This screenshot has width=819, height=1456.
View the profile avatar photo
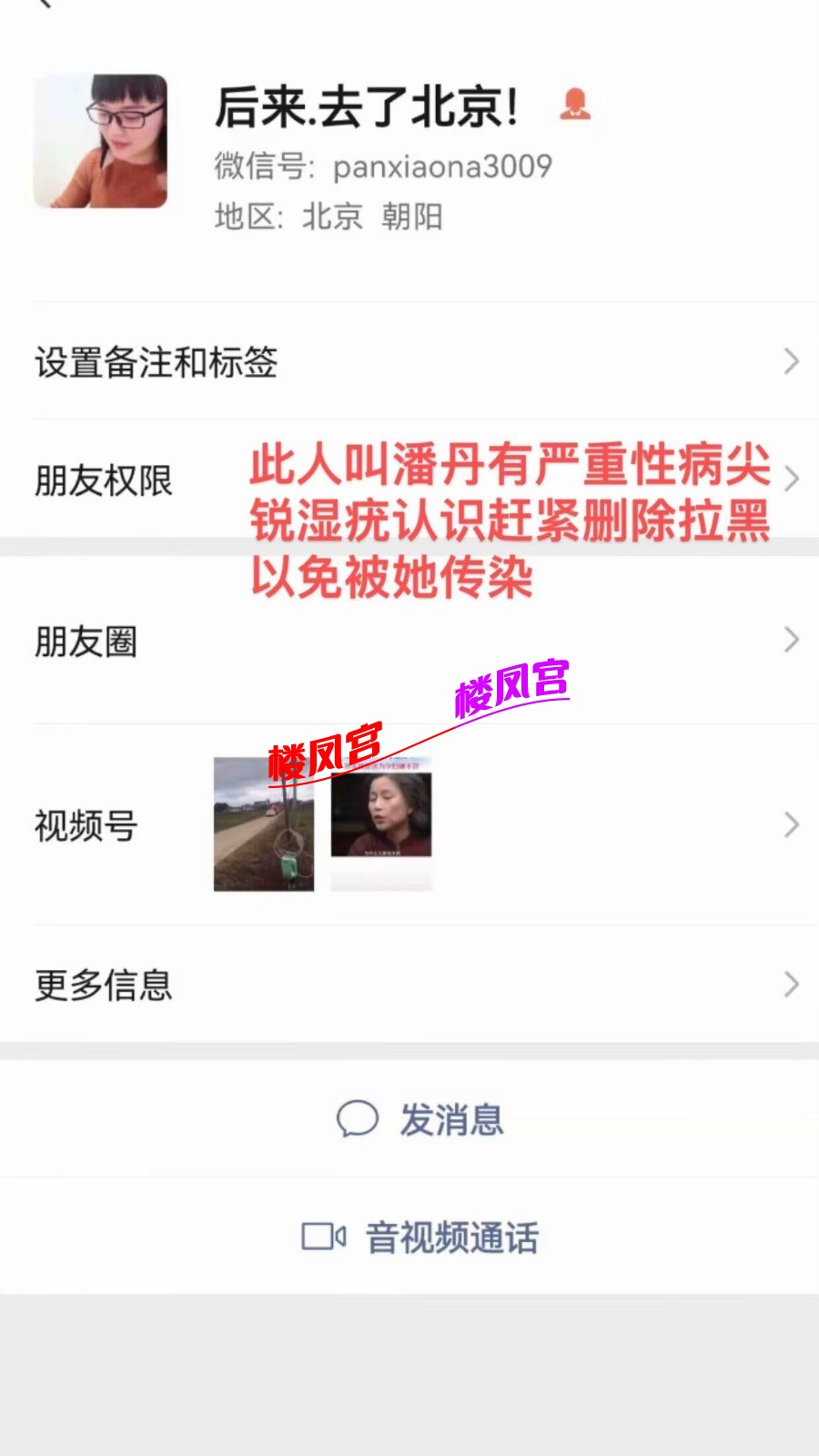coord(101,142)
